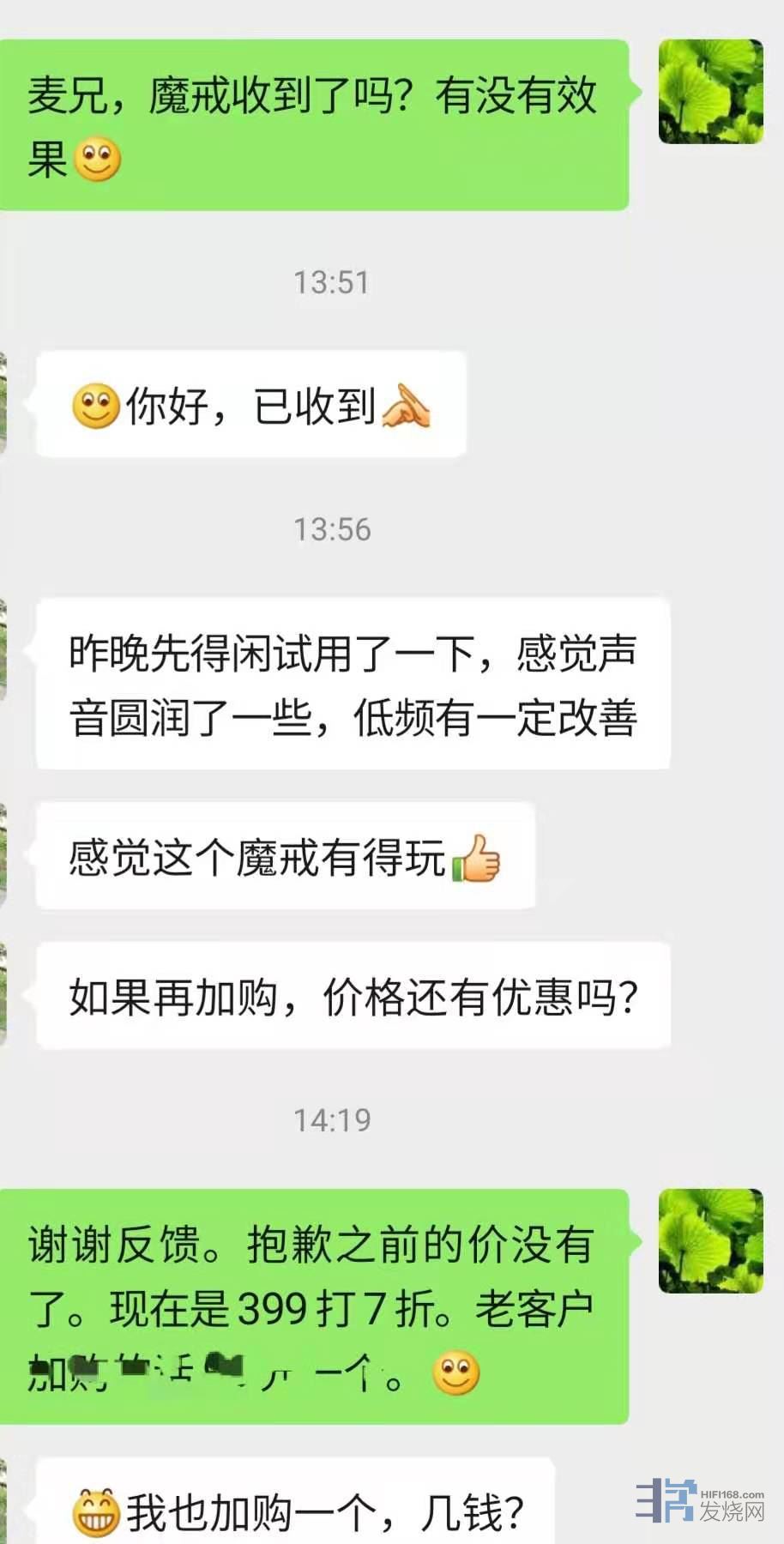
Task: Open sender's avatar beside 麦兄，魔戒收到了吗 message
Action: [710, 92]
